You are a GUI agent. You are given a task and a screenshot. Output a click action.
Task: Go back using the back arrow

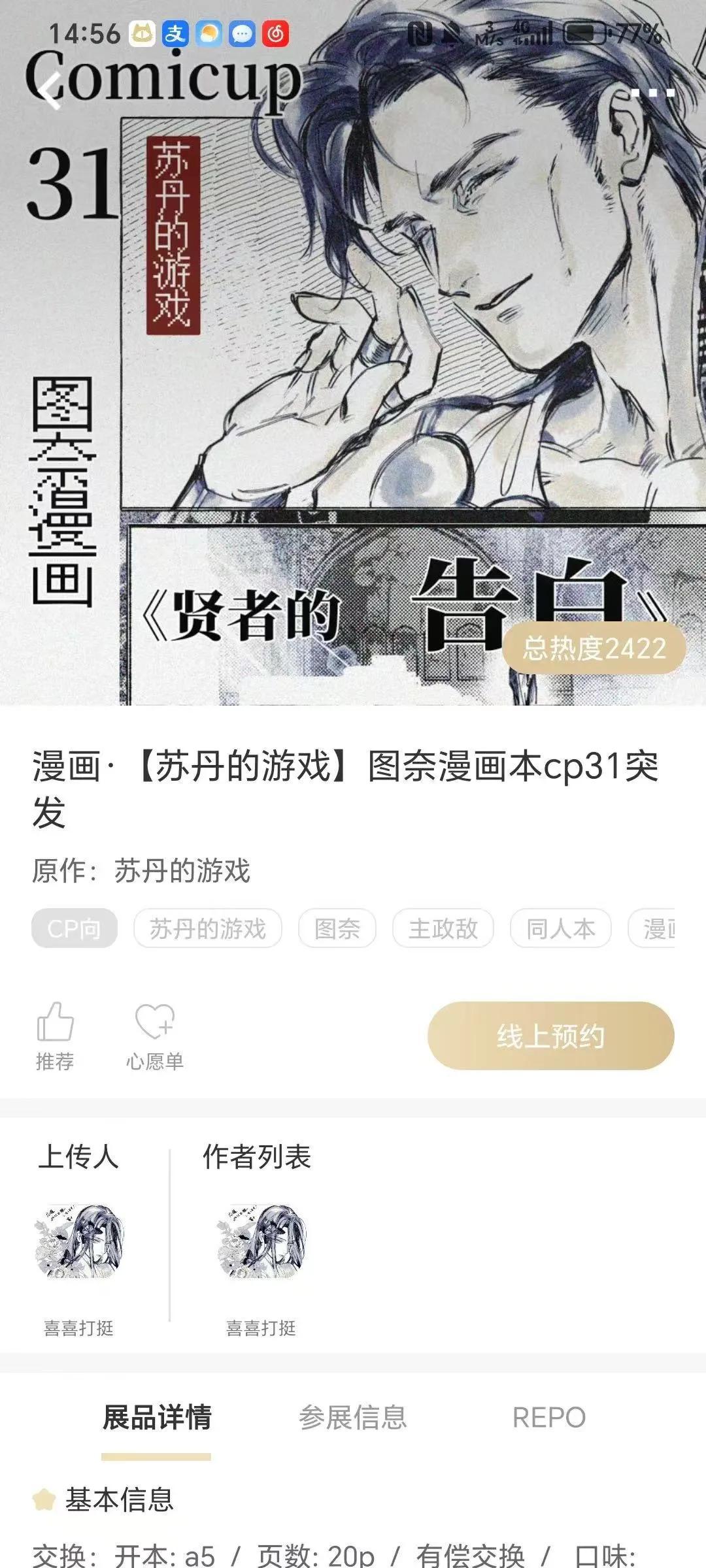coord(52,91)
